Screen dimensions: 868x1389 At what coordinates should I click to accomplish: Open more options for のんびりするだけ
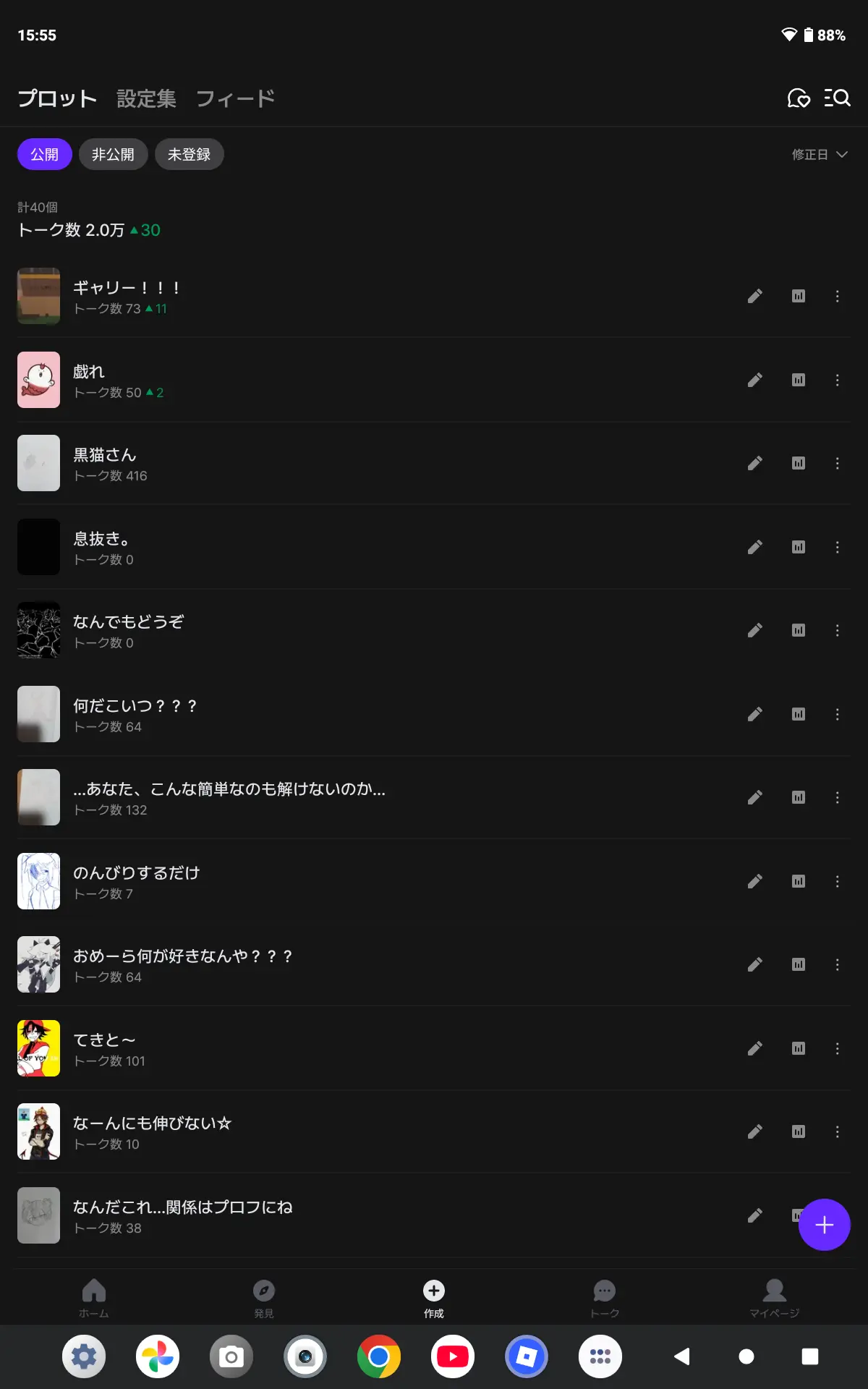[837, 881]
